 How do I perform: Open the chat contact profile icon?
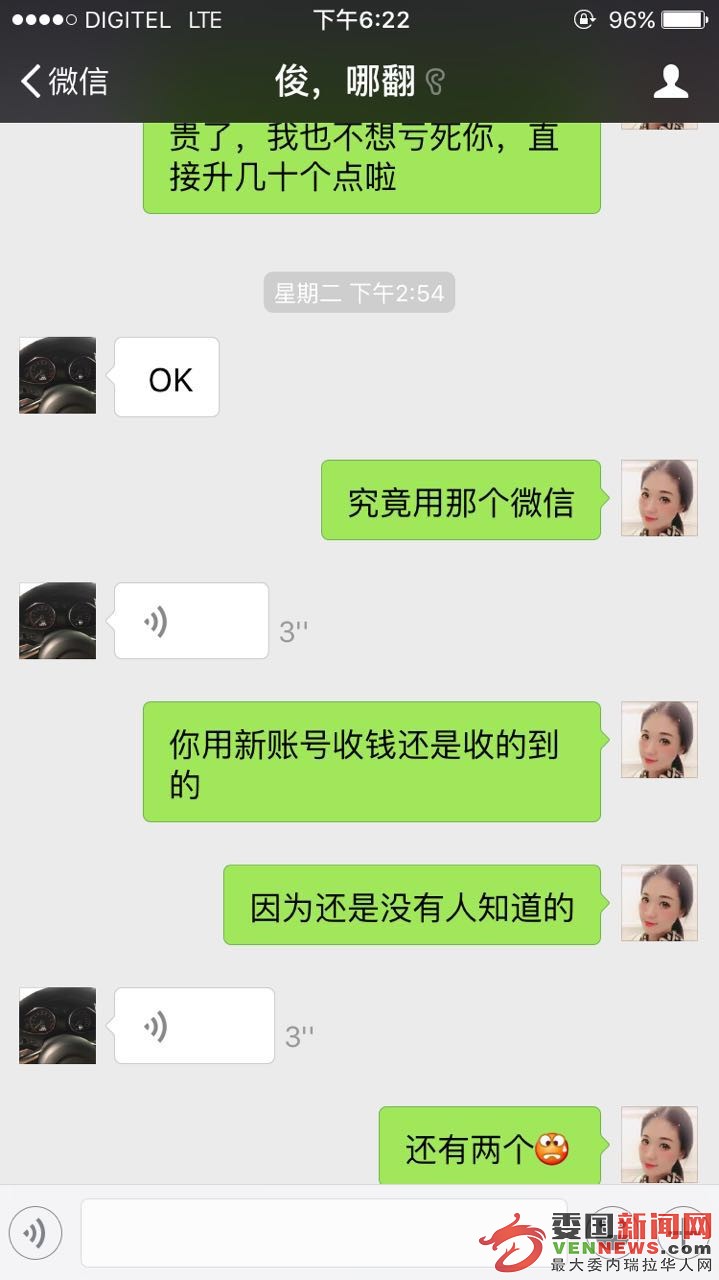670,82
